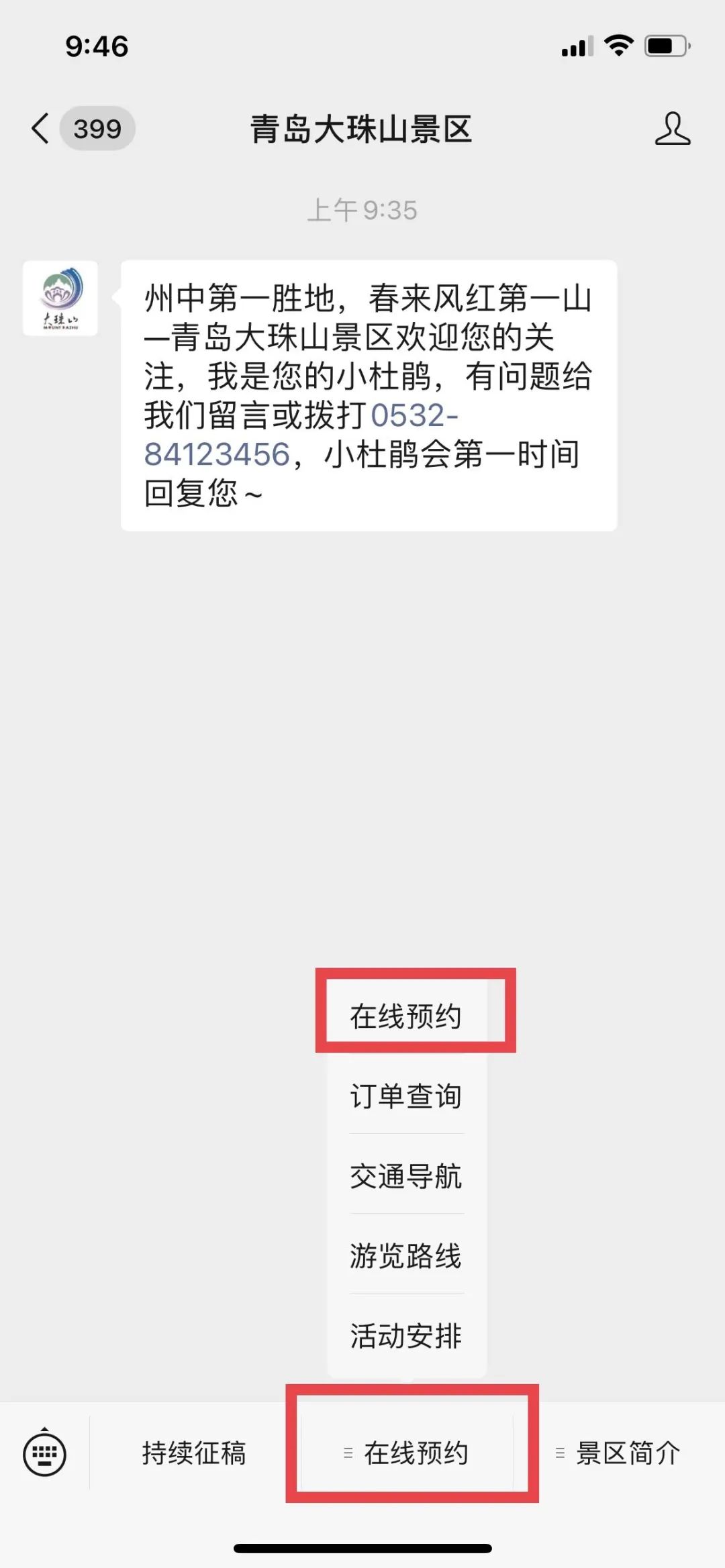Viewport: 725px width, 1568px height.
Task: Go back to the chat list
Action: click(x=42, y=128)
